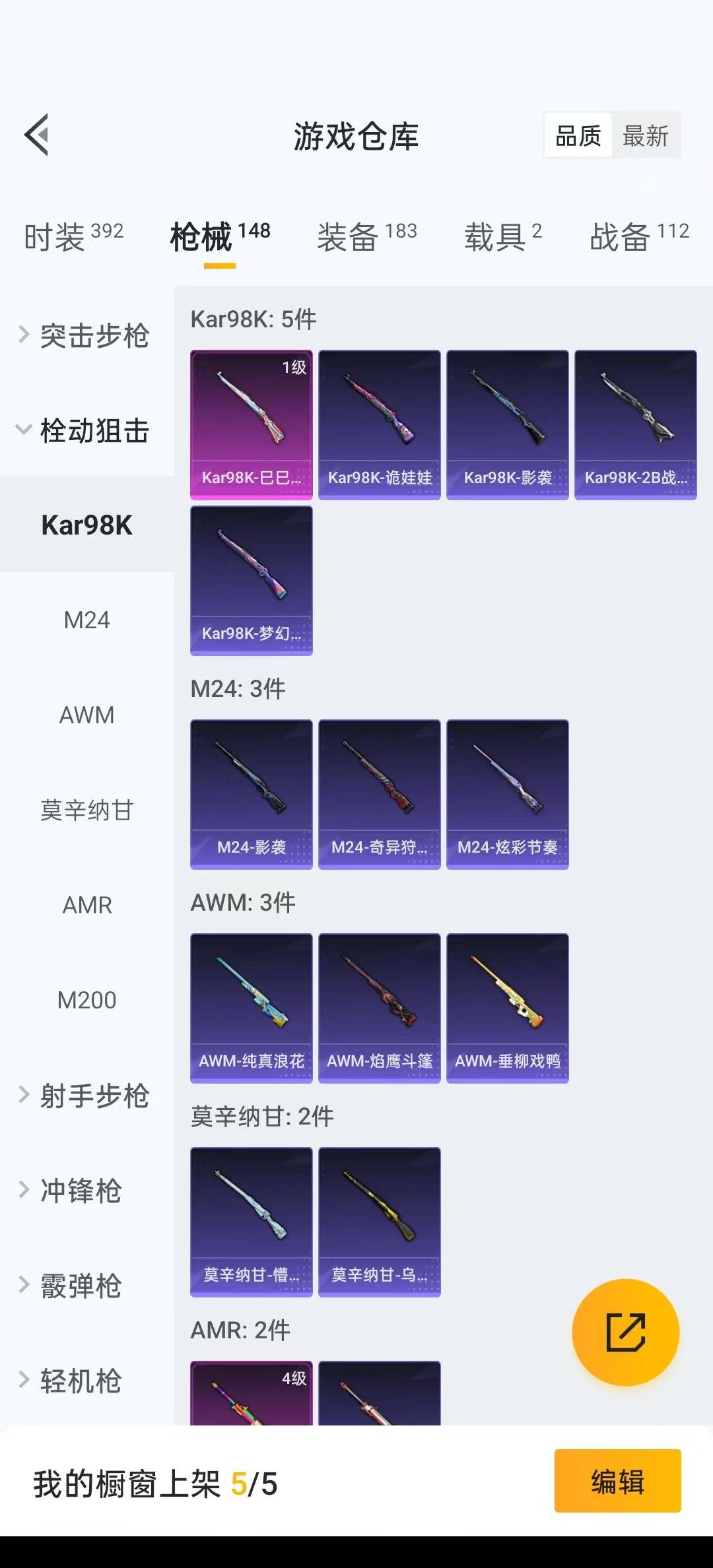Switch to the 时装 tab

point(73,237)
